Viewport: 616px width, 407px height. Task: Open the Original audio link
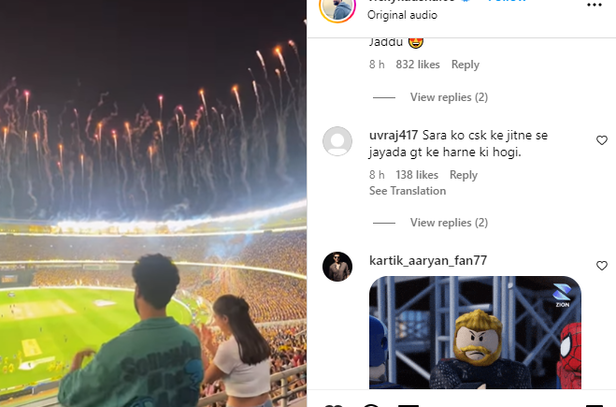click(398, 15)
